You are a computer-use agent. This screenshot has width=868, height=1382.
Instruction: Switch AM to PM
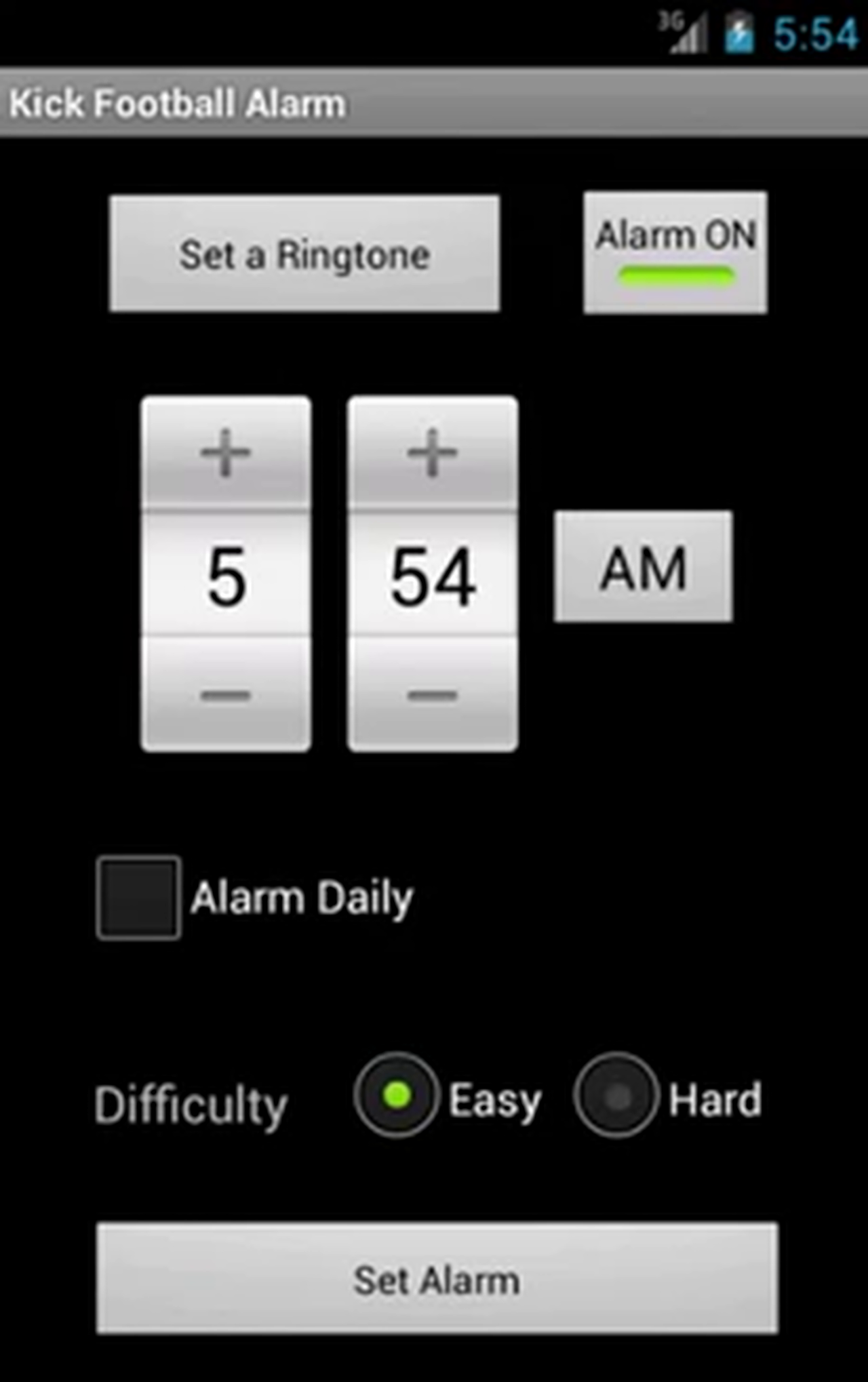point(644,568)
